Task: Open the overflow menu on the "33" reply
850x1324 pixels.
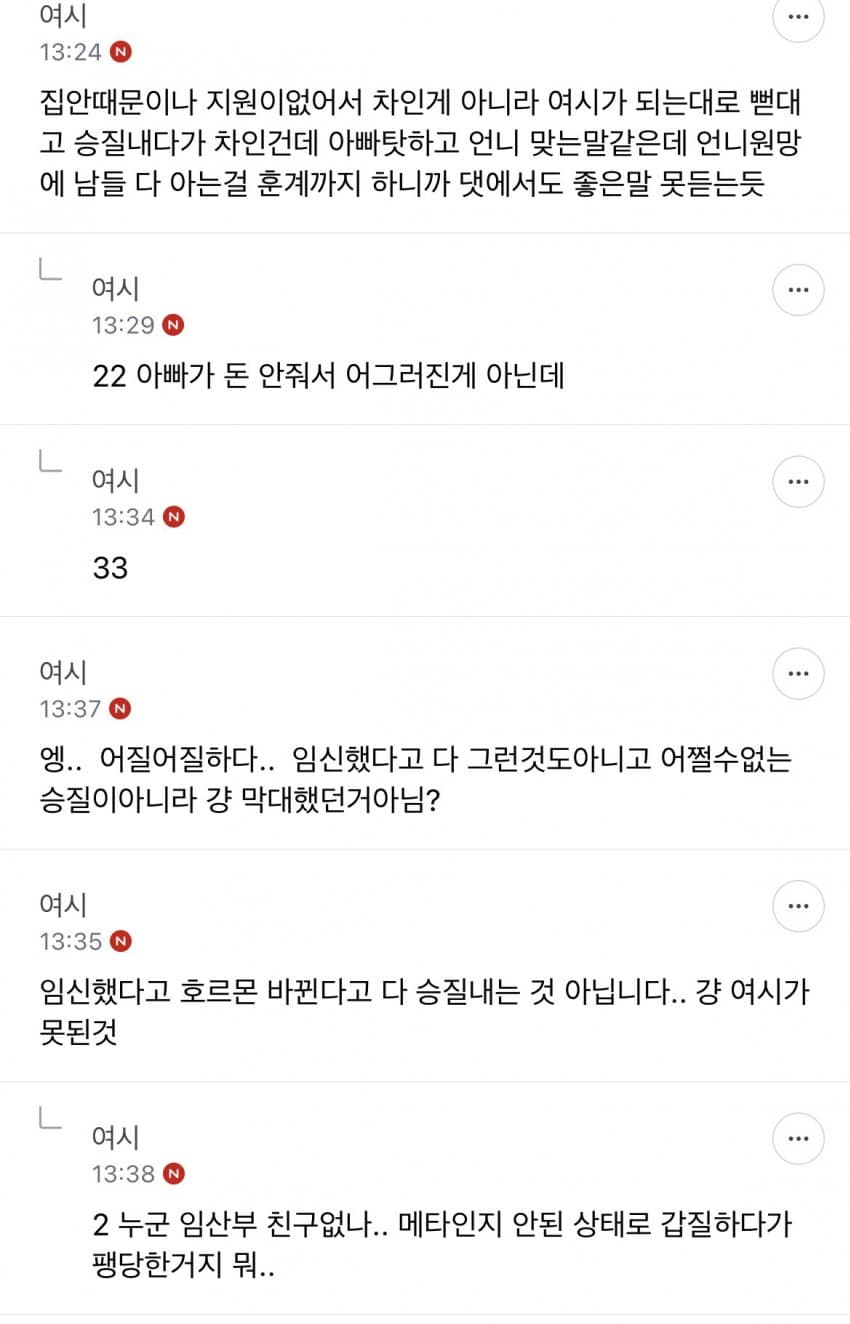Action: [798, 481]
